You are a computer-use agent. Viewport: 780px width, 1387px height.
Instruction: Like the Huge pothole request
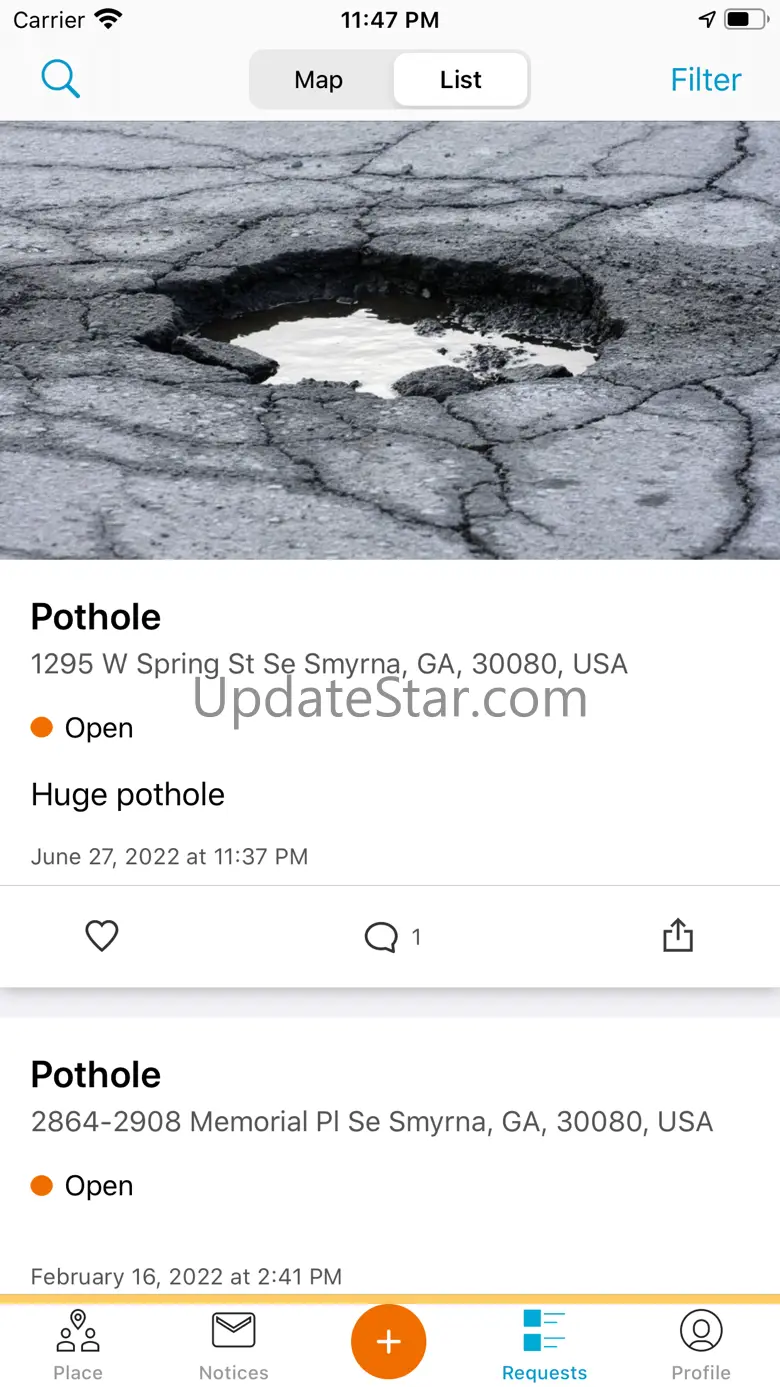[102, 937]
